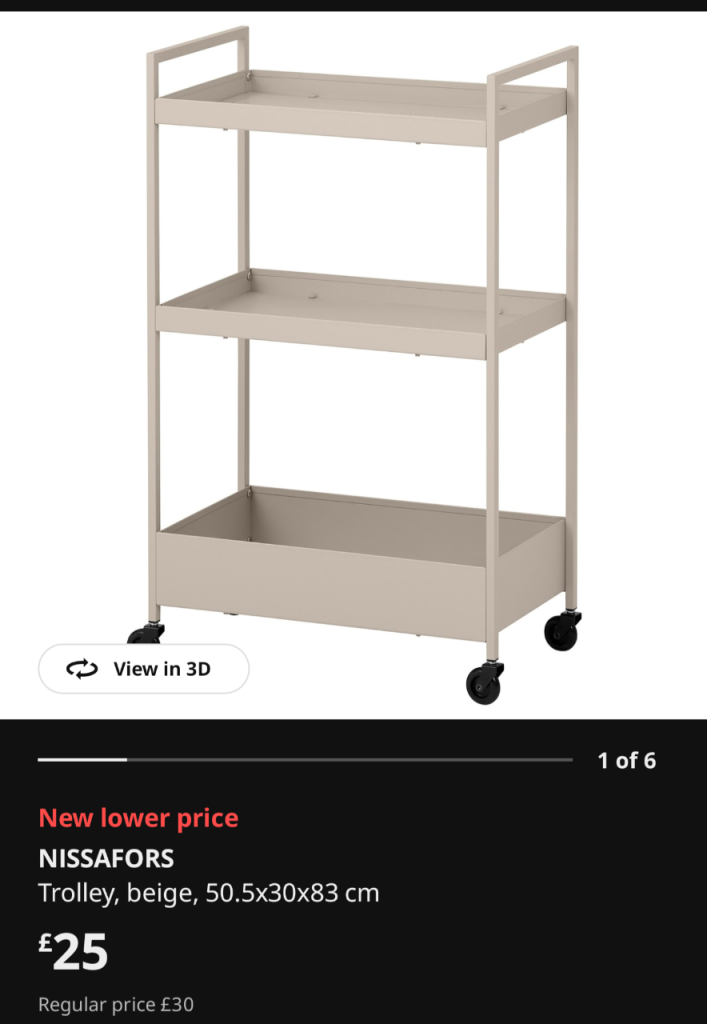Tap the View in 3D button
The image size is (707, 1024).
tap(143, 669)
